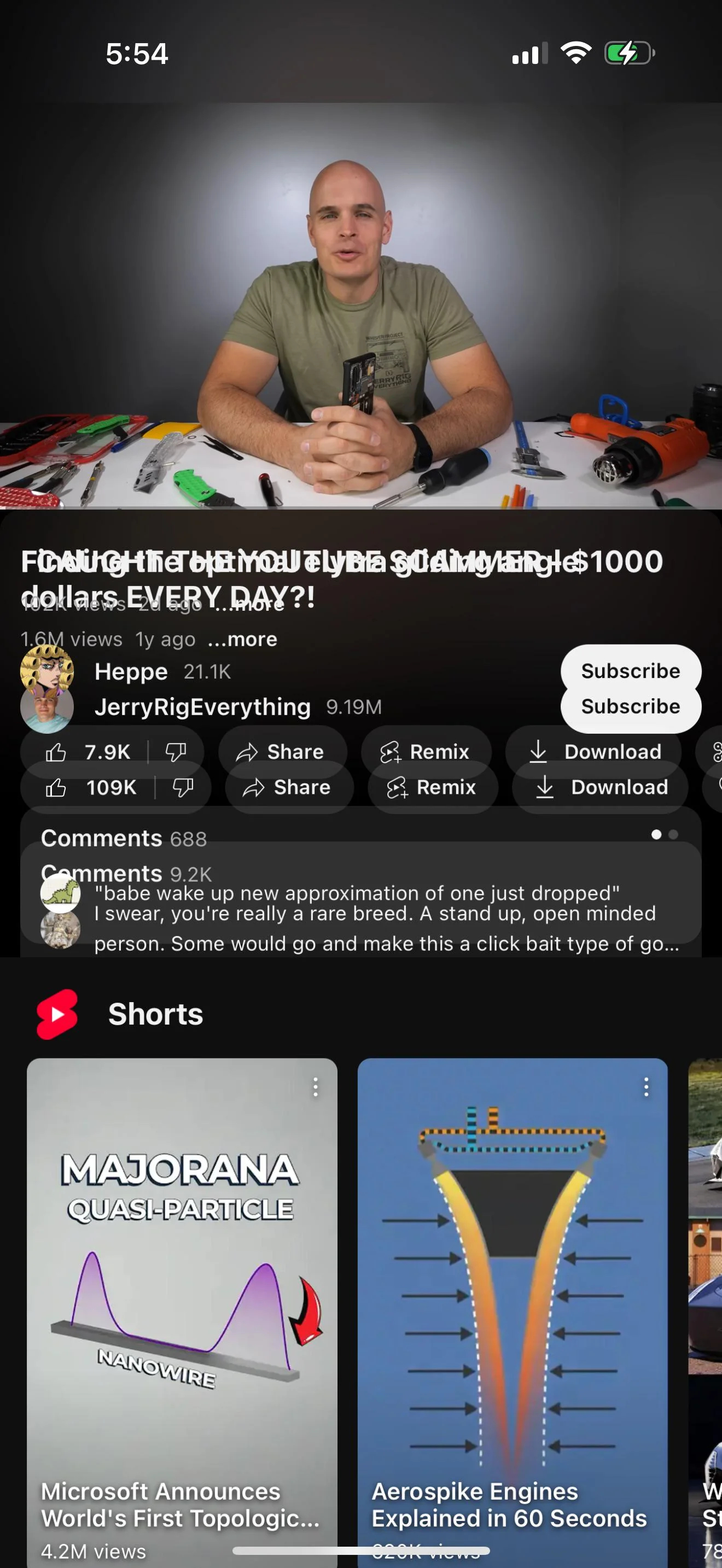Screen dimensions: 722x1568
Task: Open the Heppe channel page
Action: click(131, 671)
